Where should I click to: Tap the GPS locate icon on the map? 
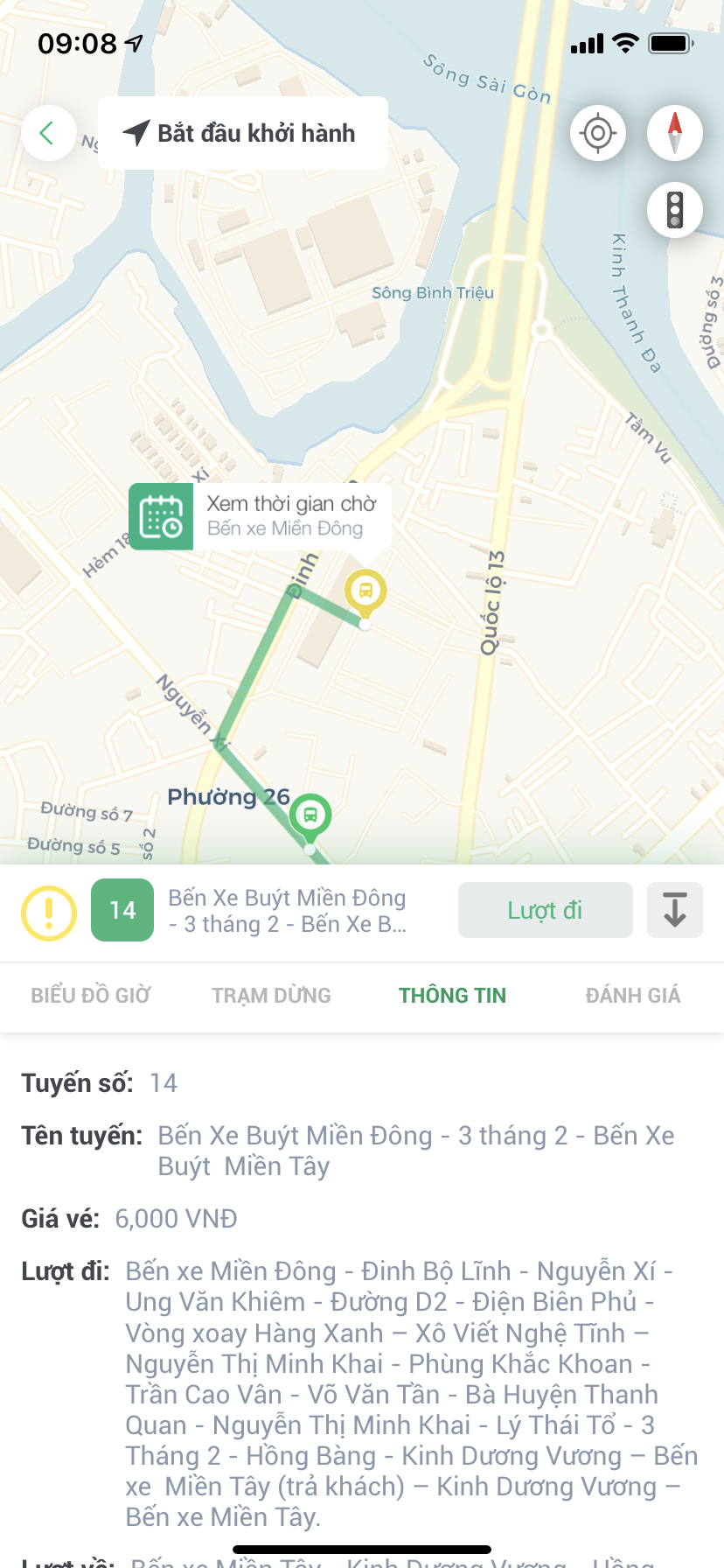(597, 132)
